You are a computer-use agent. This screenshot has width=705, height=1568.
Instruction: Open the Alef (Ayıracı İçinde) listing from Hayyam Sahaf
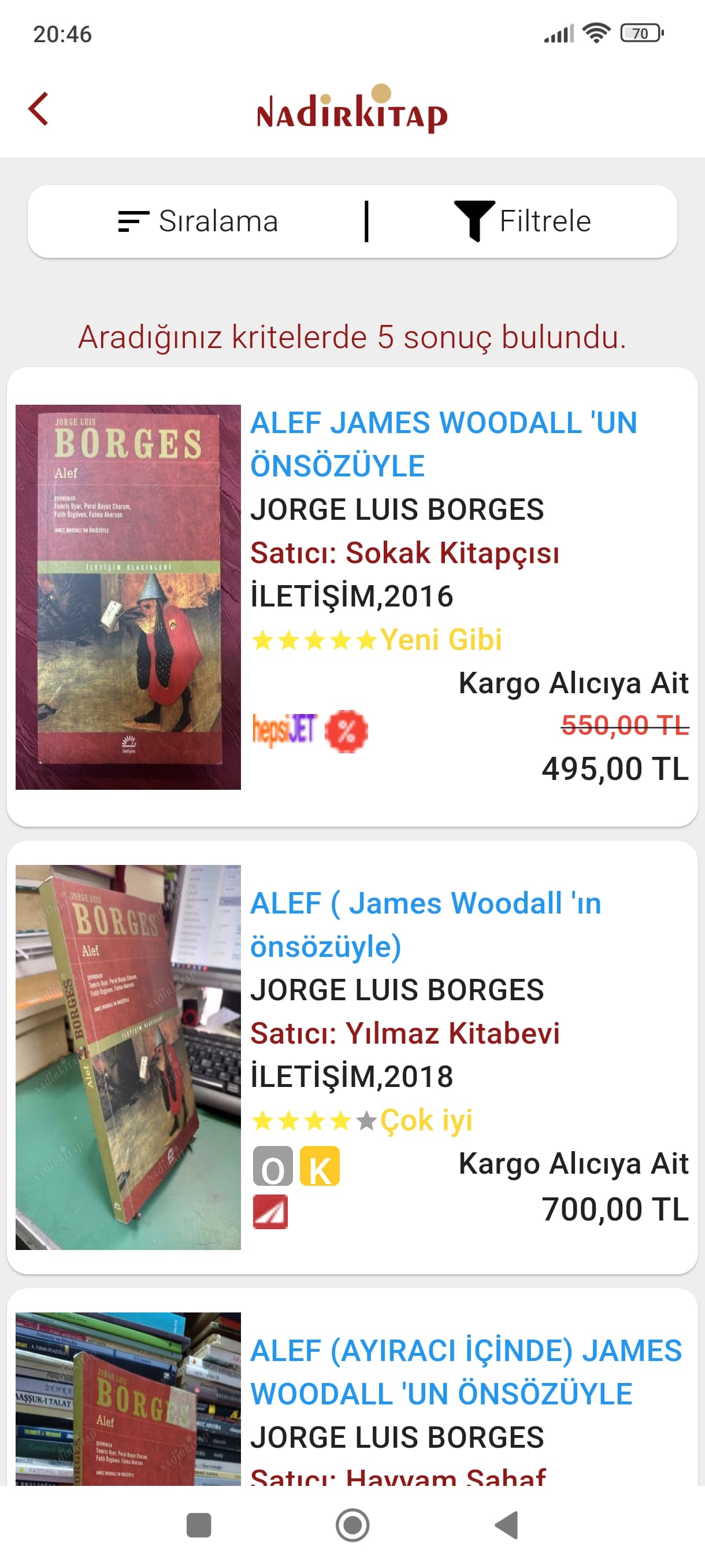465,1371
